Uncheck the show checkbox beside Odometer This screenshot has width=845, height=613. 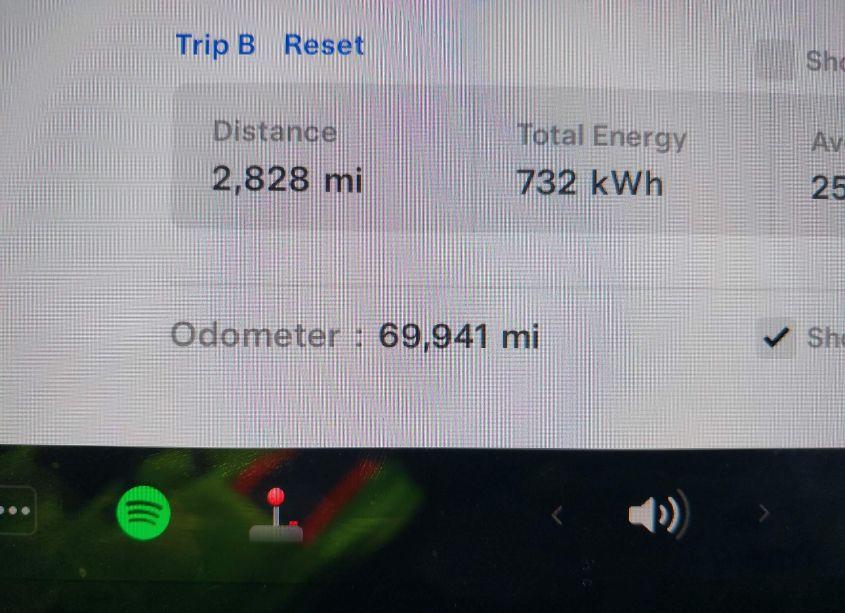(x=775, y=338)
